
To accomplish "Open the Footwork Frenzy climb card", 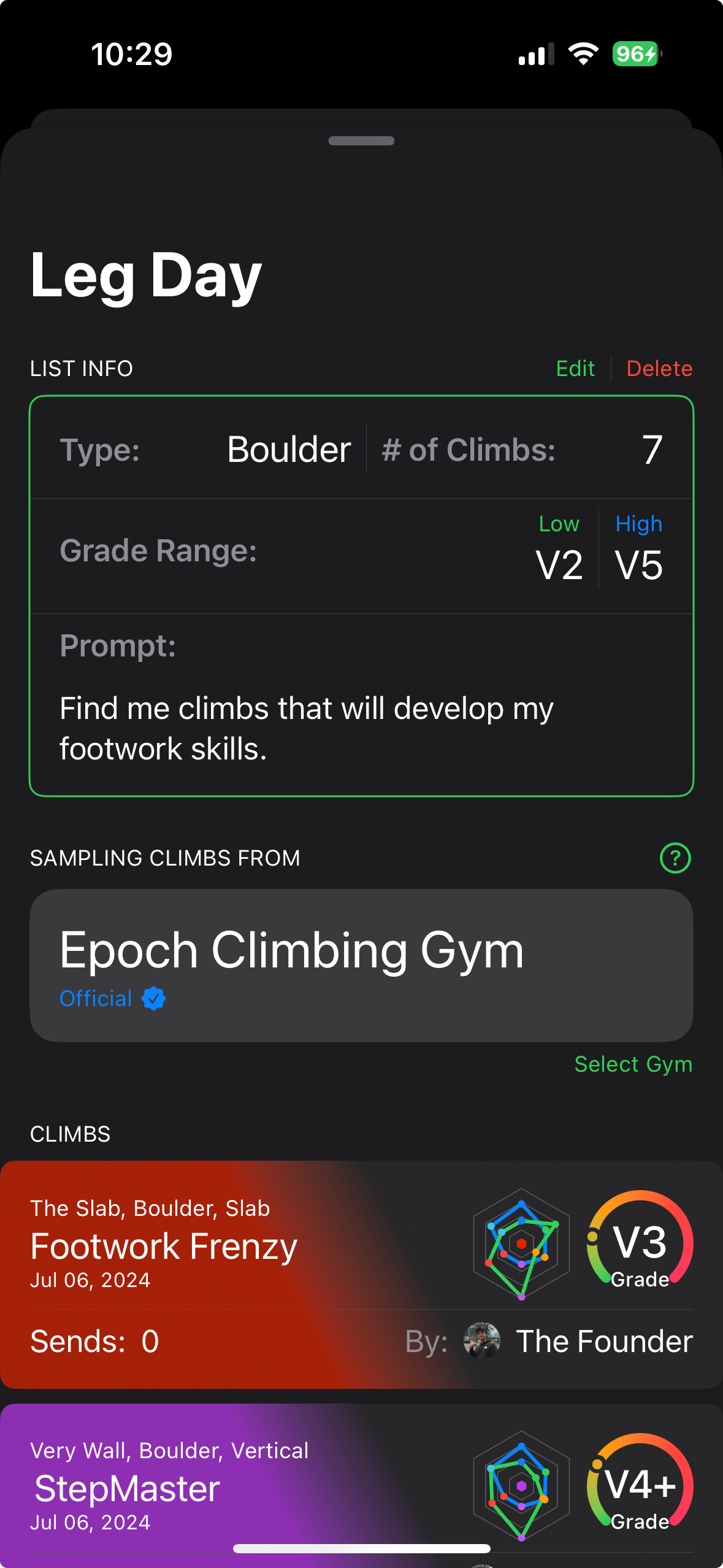I will point(361,1274).
